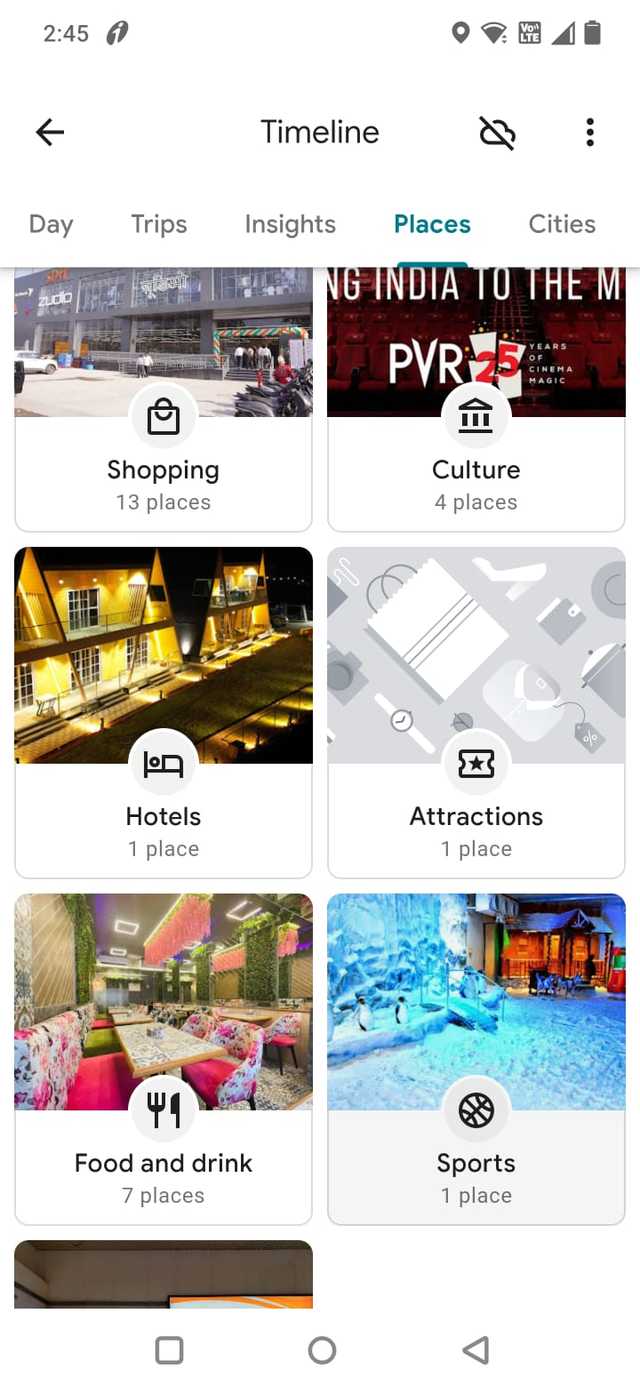Open the Hotels category card
The width and height of the screenshot is (640, 1387).
(163, 711)
